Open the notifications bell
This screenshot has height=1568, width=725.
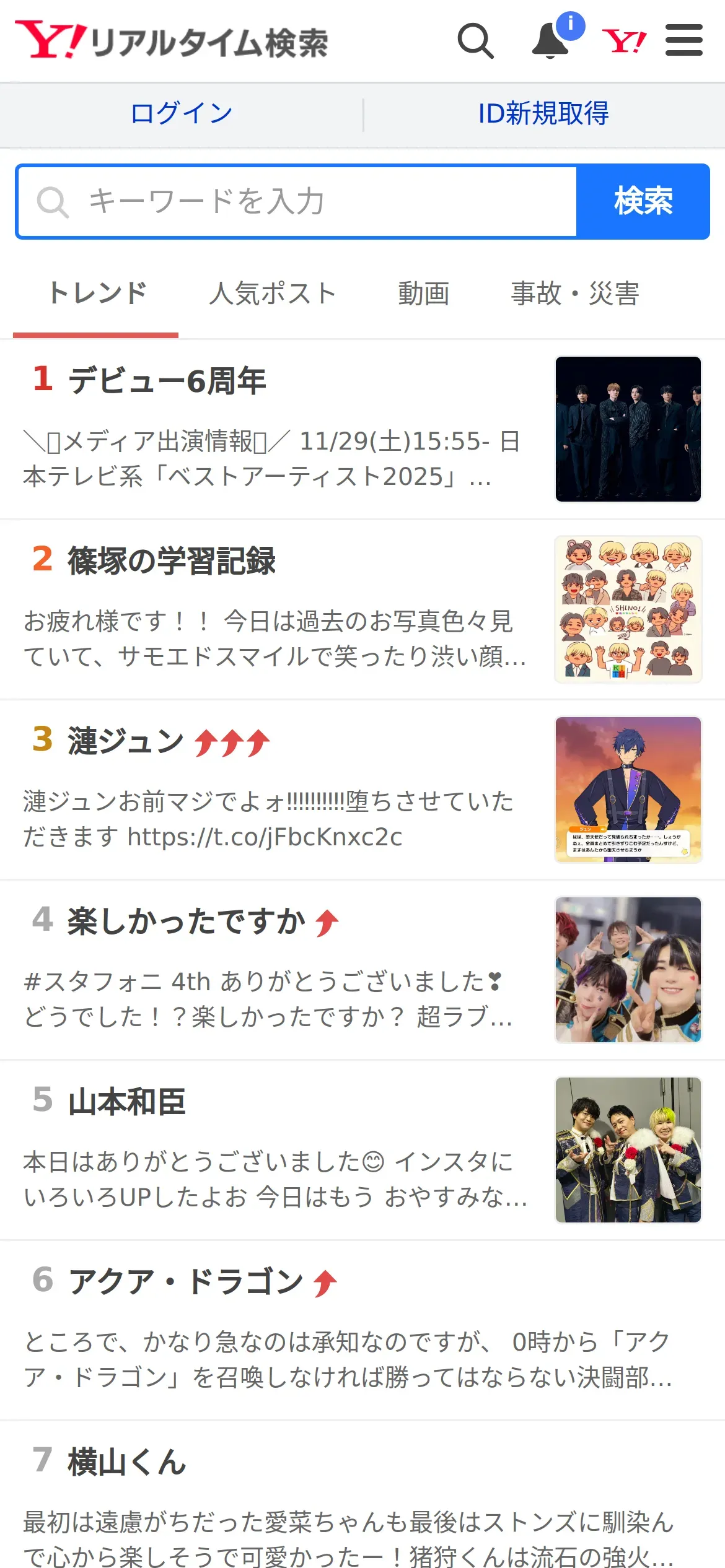[x=551, y=41]
